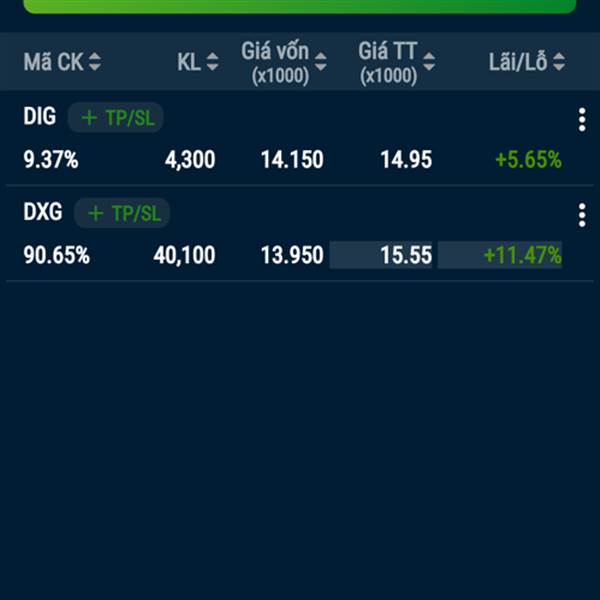Open more options for DIG

582,121
